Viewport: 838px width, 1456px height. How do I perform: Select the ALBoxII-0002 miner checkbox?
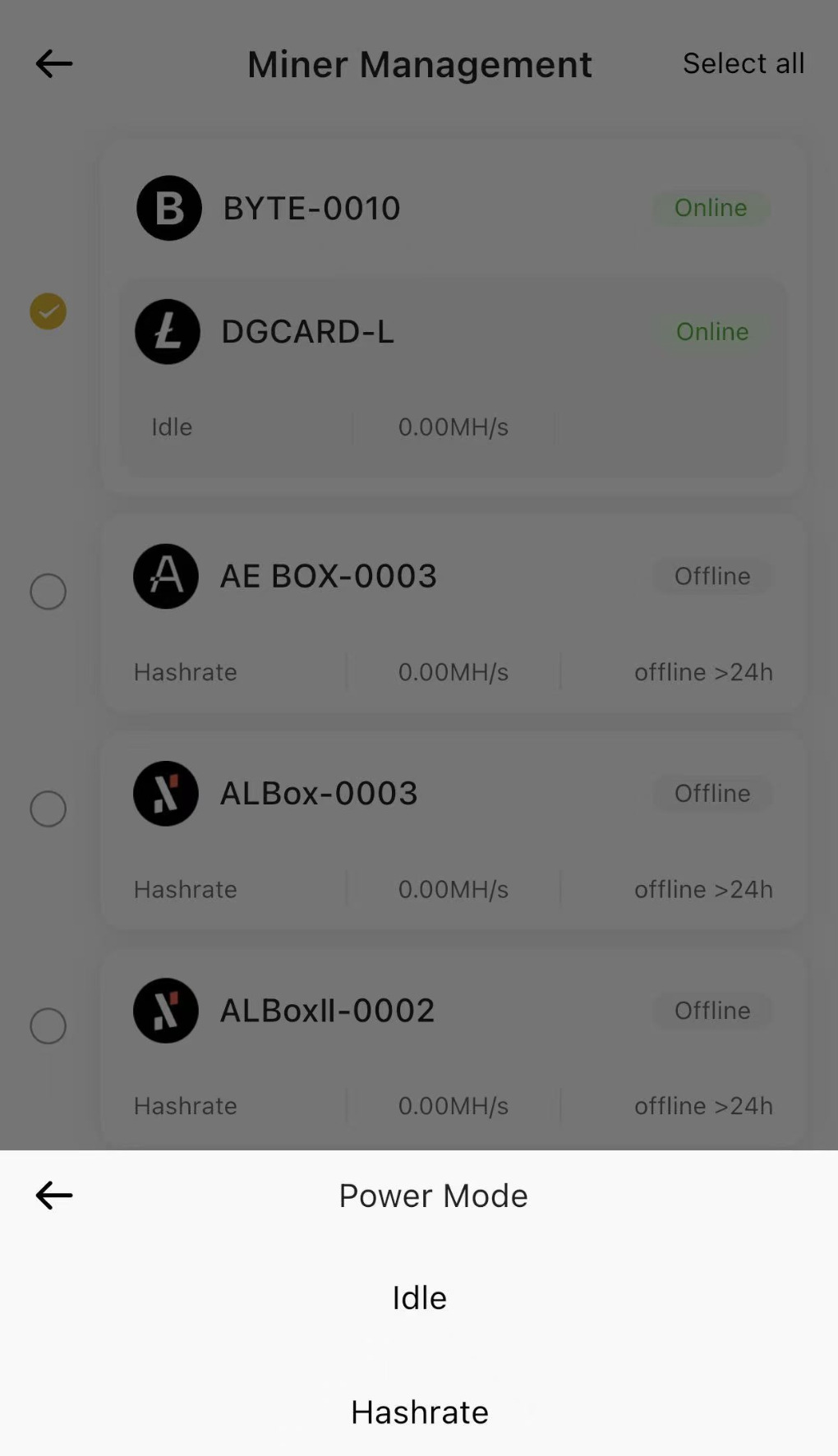(48, 1026)
